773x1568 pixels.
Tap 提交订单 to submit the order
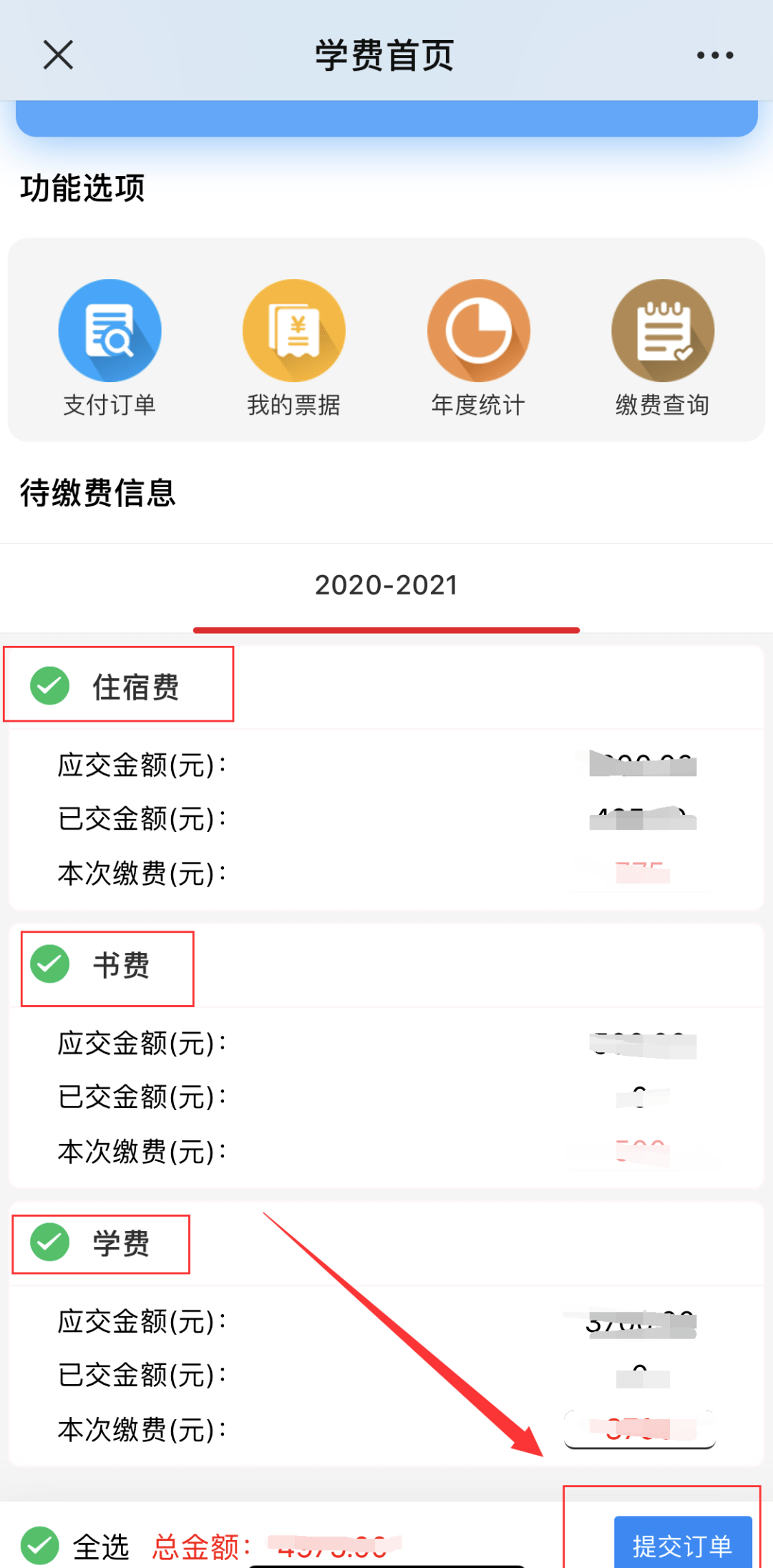tap(682, 1545)
